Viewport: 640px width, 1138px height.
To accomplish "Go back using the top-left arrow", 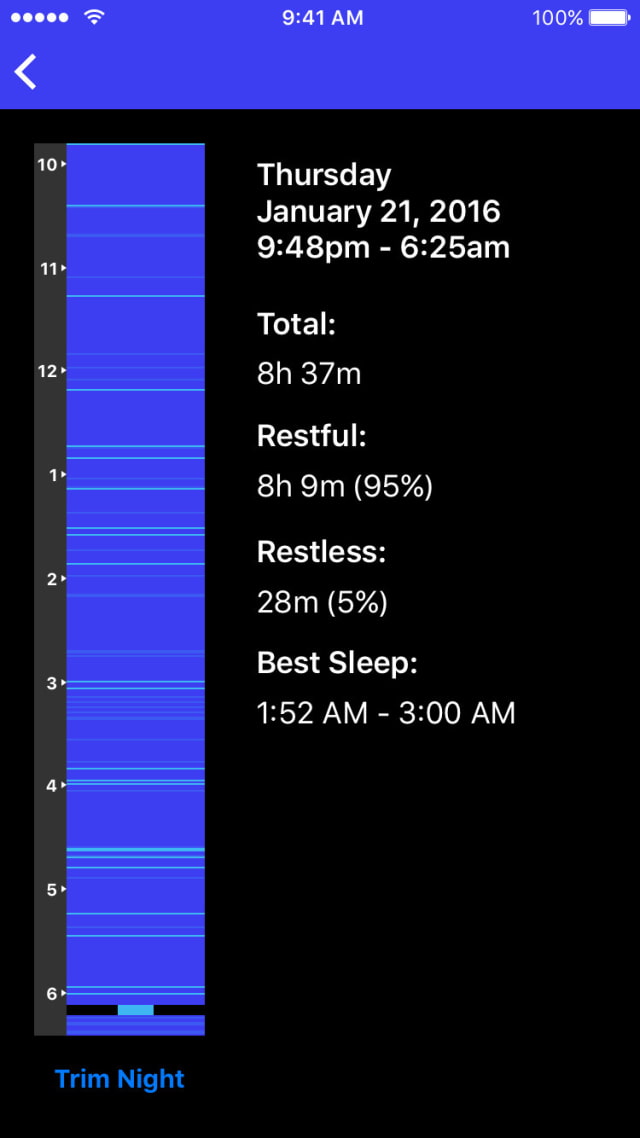I will [25, 72].
